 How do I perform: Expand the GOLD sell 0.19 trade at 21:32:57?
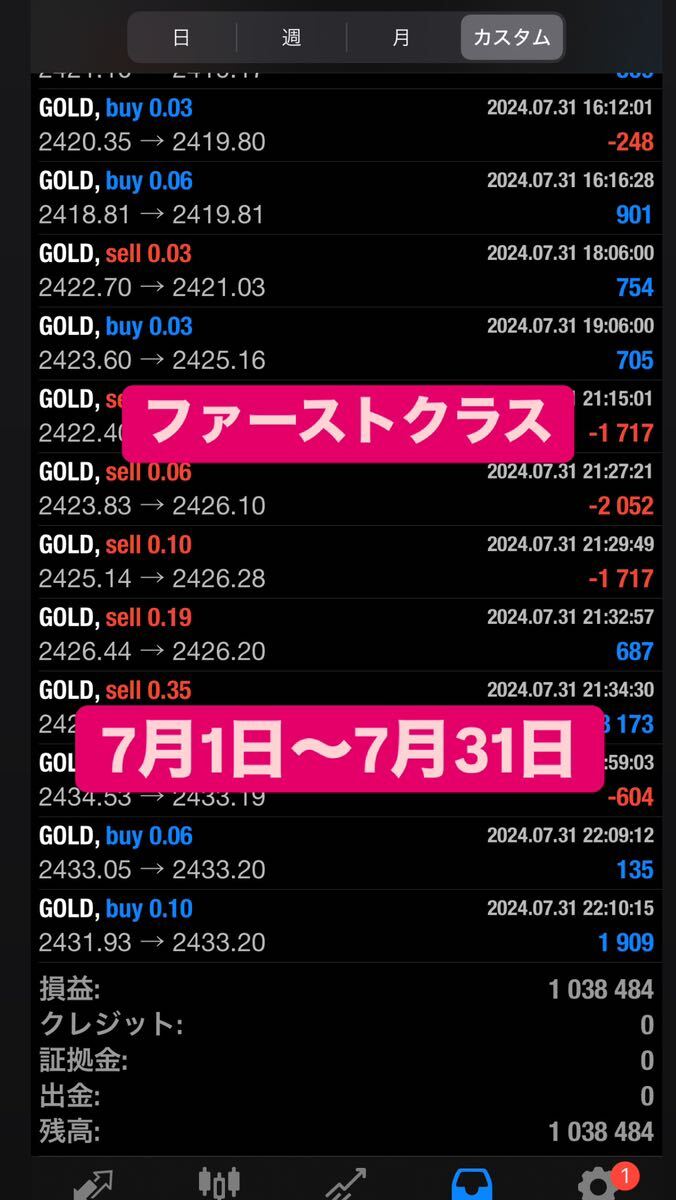click(x=345, y=634)
